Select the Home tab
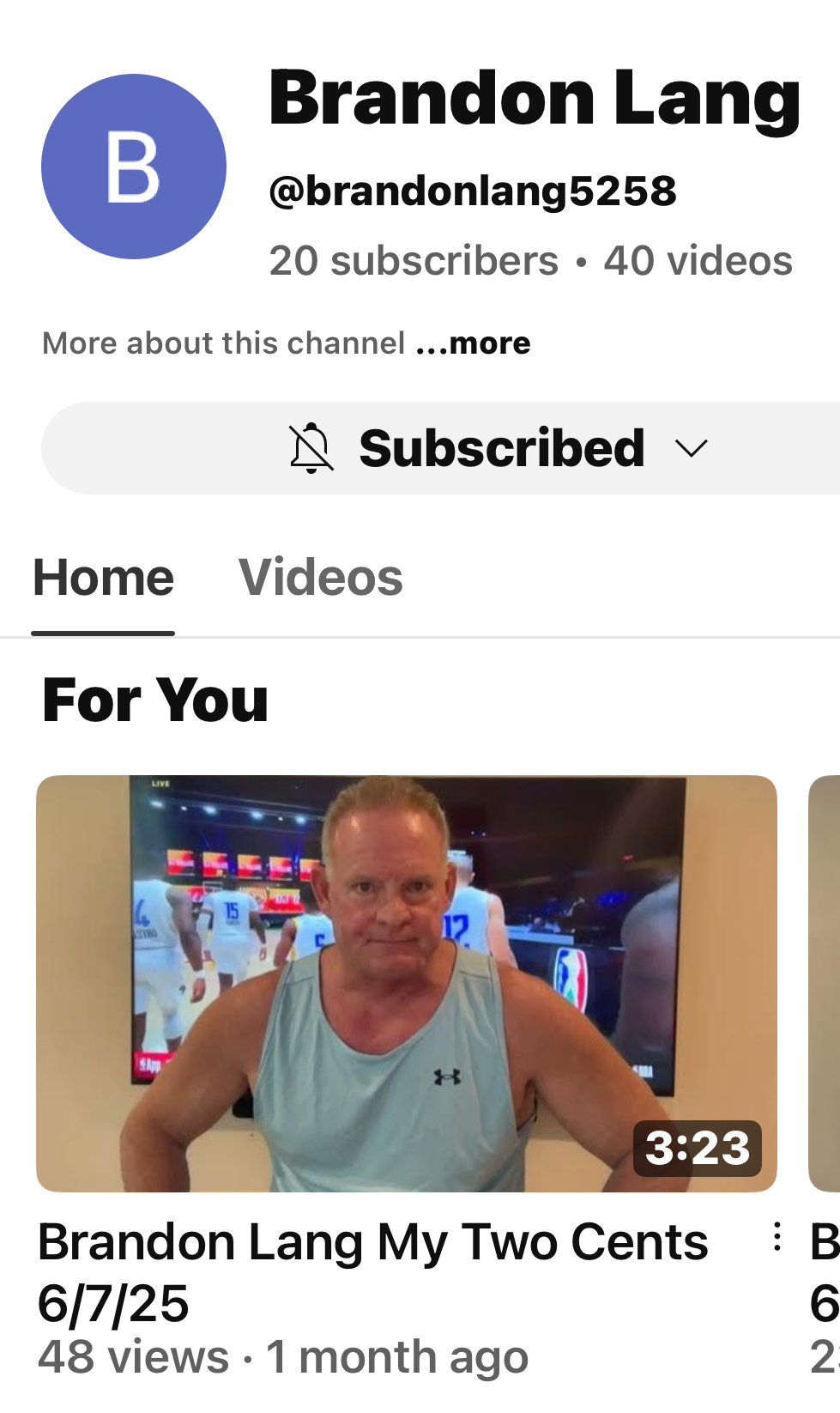 [103, 577]
